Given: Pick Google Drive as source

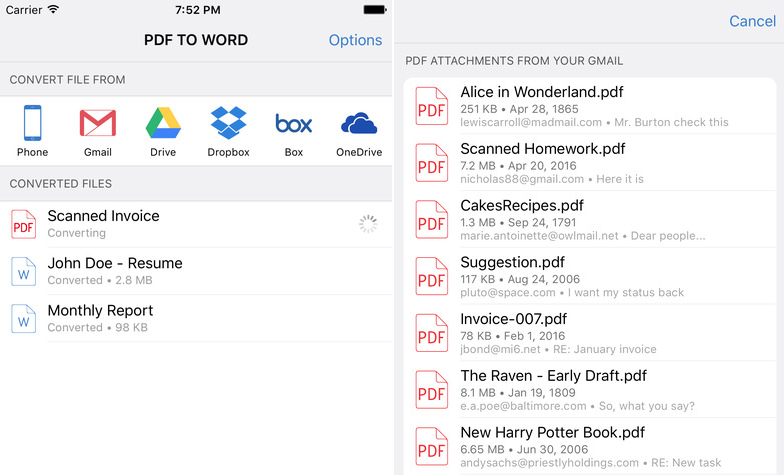Looking at the screenshot, I should click(x=163, y=131).
